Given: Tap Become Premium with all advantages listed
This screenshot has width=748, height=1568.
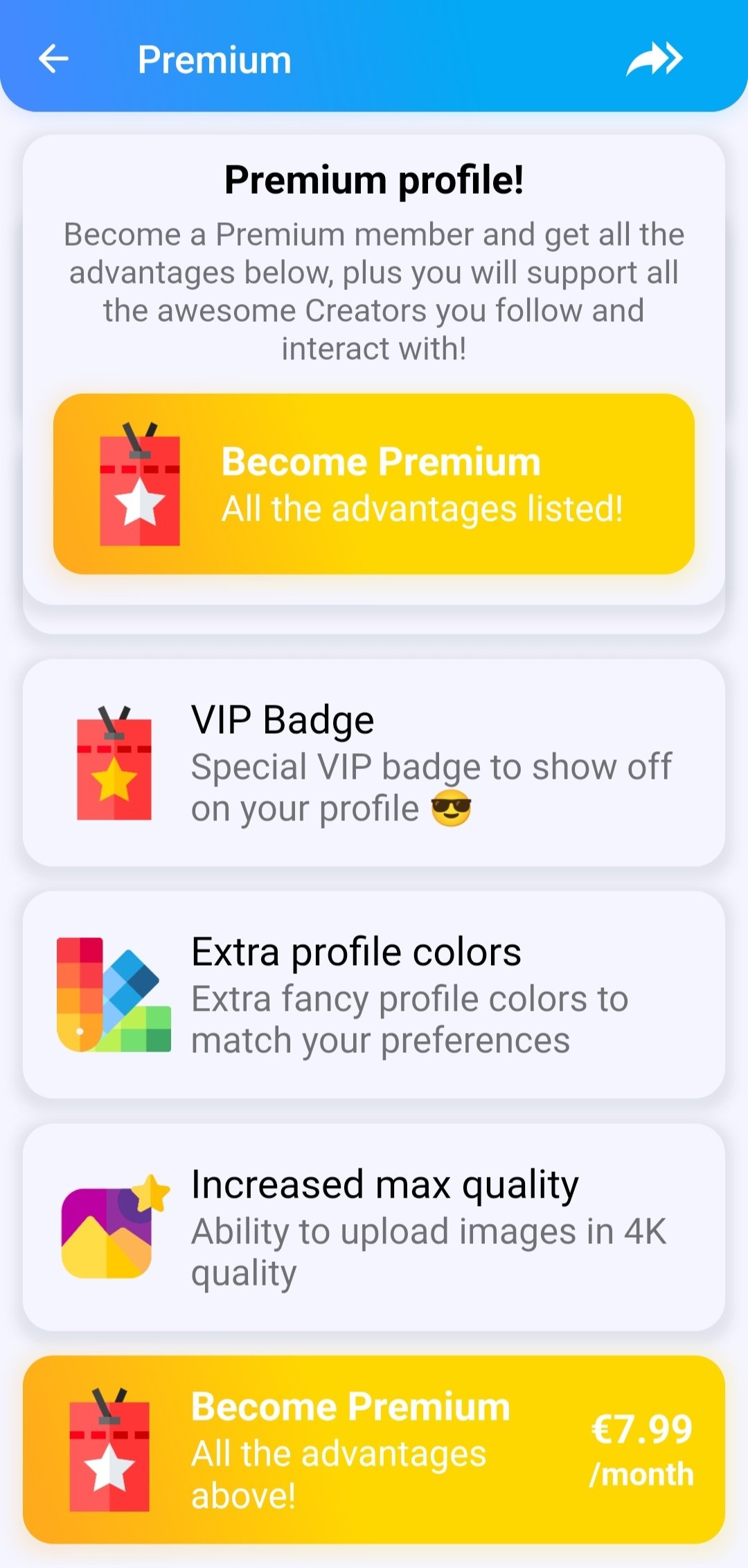Looking at the screenshot, I should point(374,484).
